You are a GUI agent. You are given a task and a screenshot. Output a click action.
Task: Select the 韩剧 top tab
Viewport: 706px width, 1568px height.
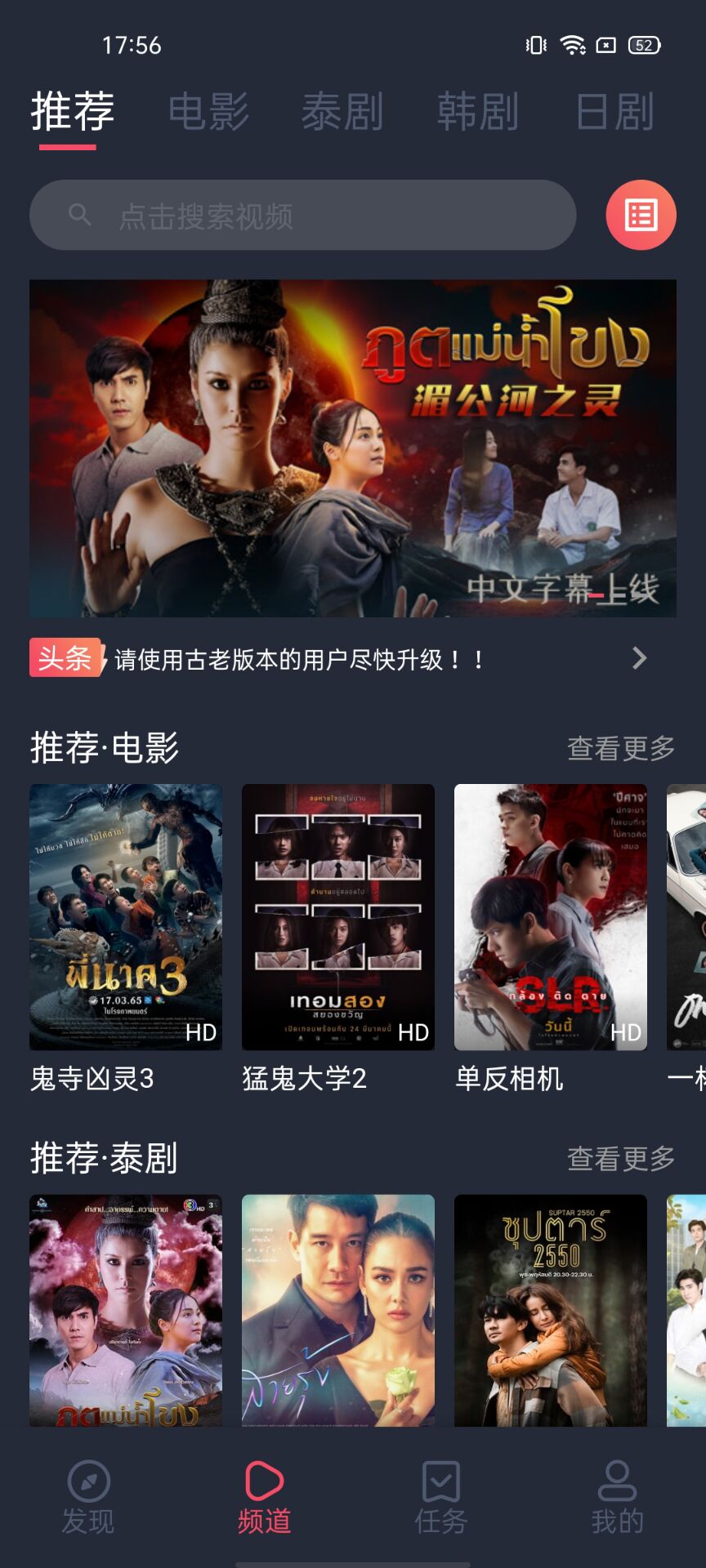(x=478, y=112)
